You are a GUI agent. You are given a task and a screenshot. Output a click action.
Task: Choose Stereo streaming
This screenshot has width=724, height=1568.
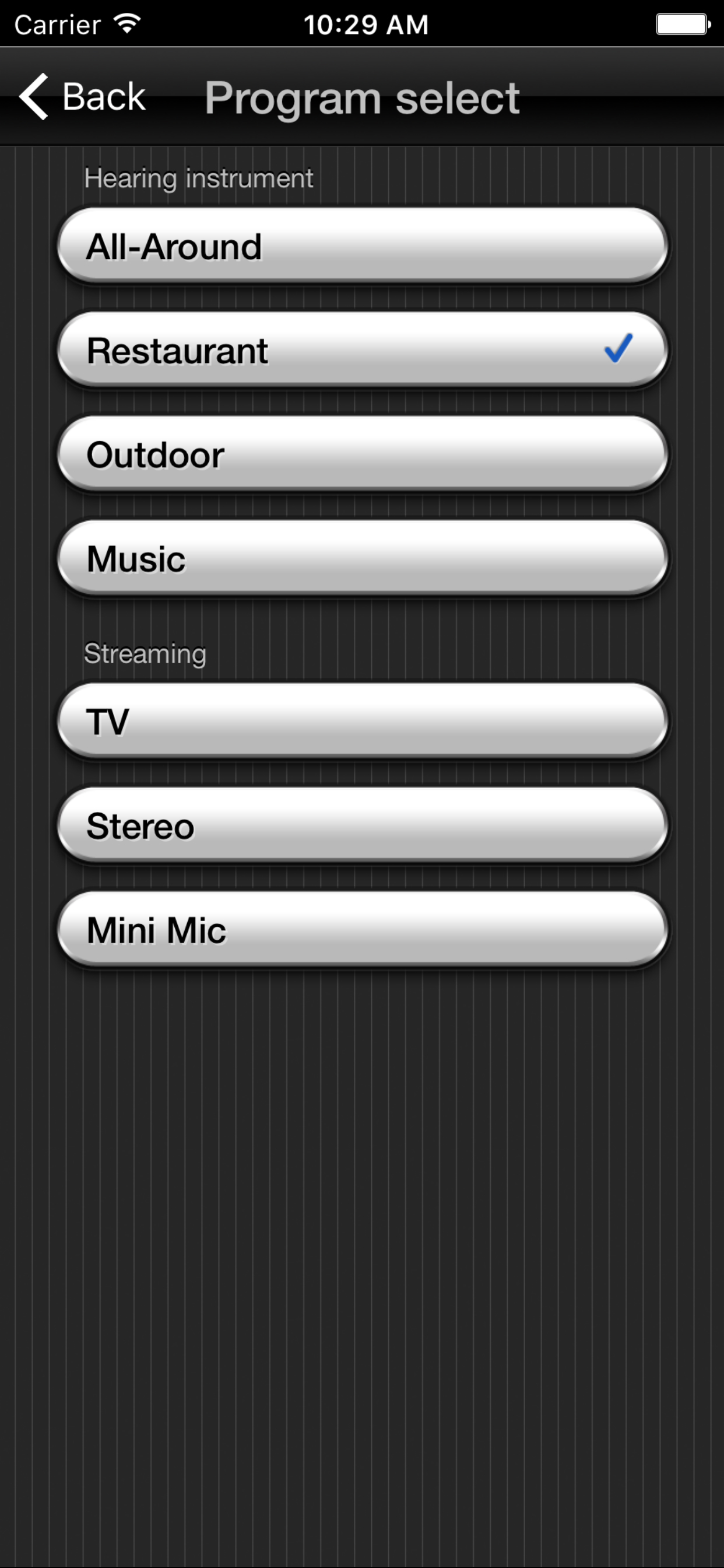point(363,825)
